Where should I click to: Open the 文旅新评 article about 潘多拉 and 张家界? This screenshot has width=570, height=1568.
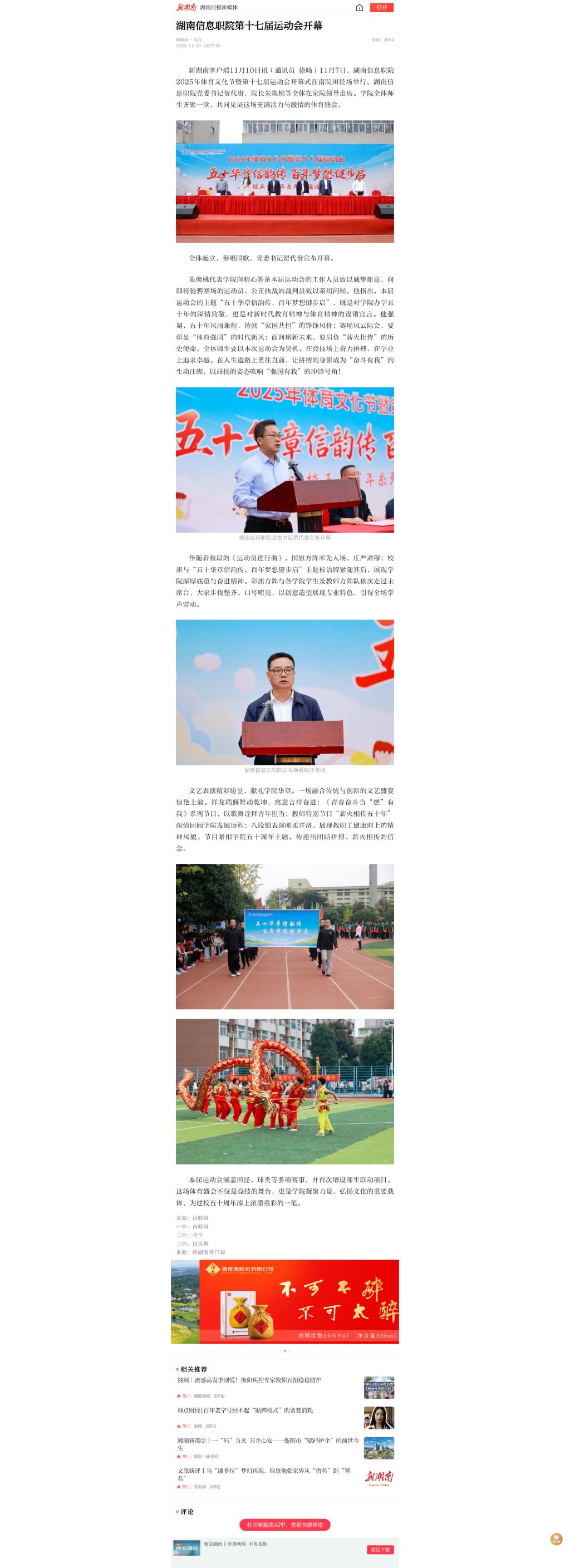(264, 1473)
